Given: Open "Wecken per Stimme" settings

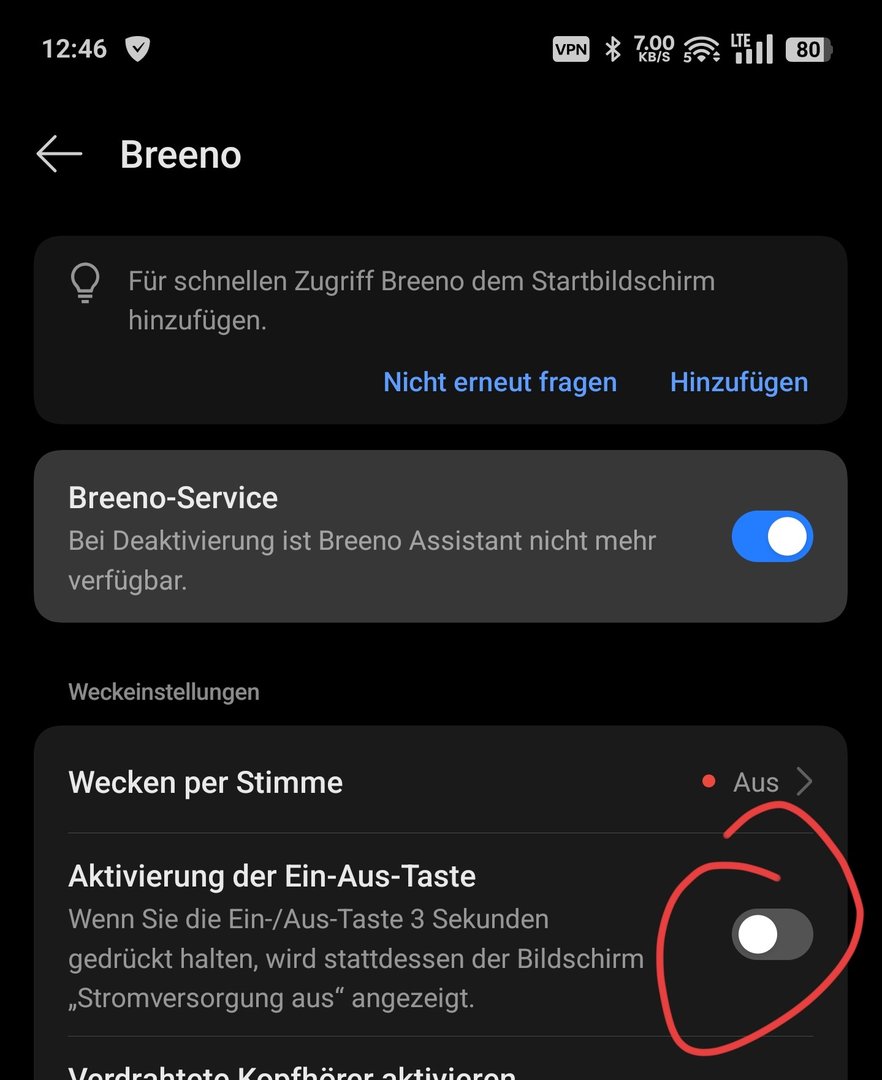Looking at the screenshot, I should coord(440,782).
